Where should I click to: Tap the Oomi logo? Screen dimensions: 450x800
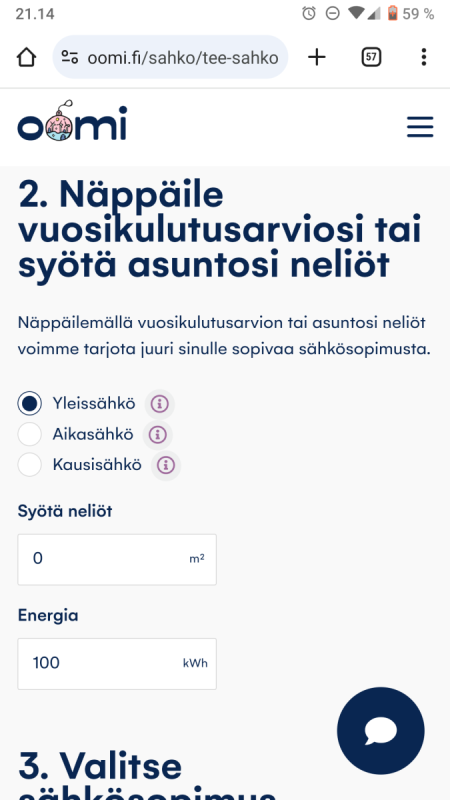pos(72,121)
